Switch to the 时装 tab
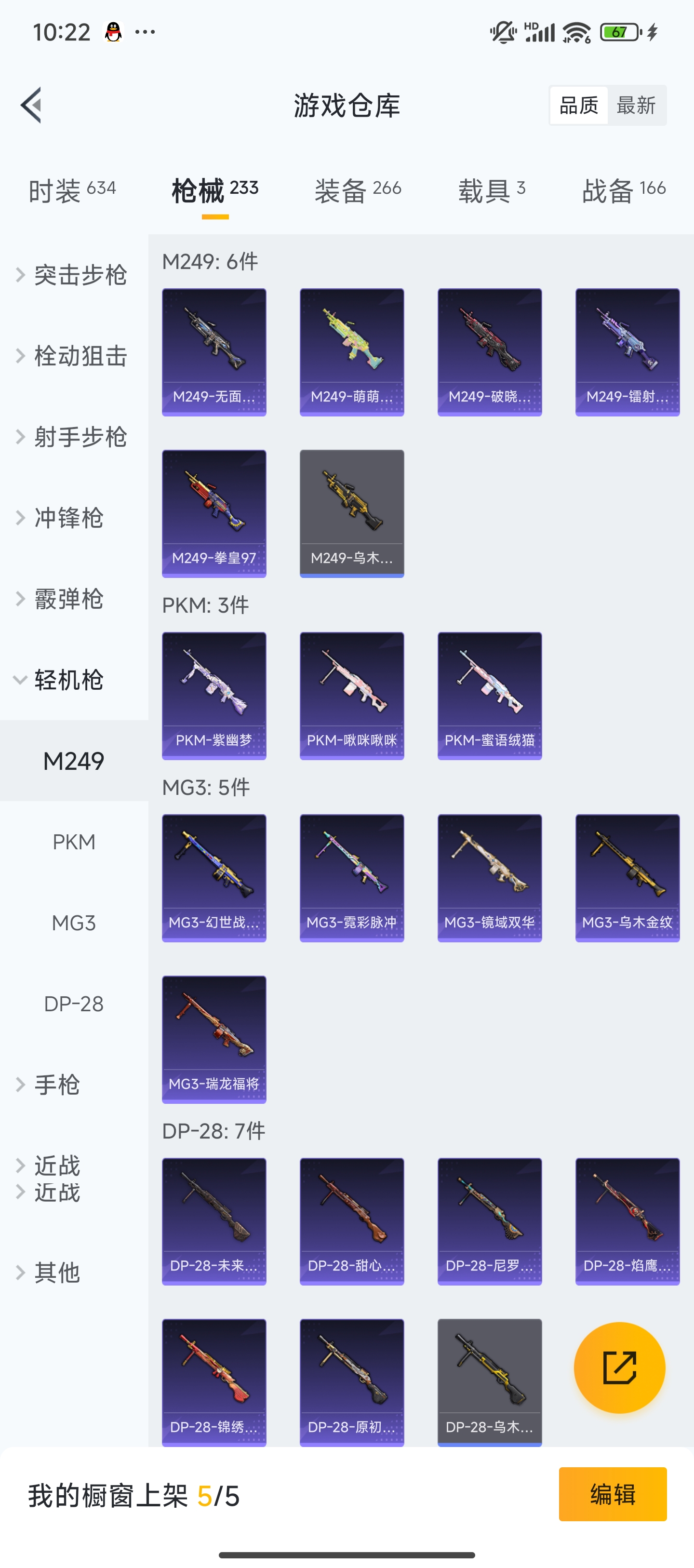 tap(72, 190)
